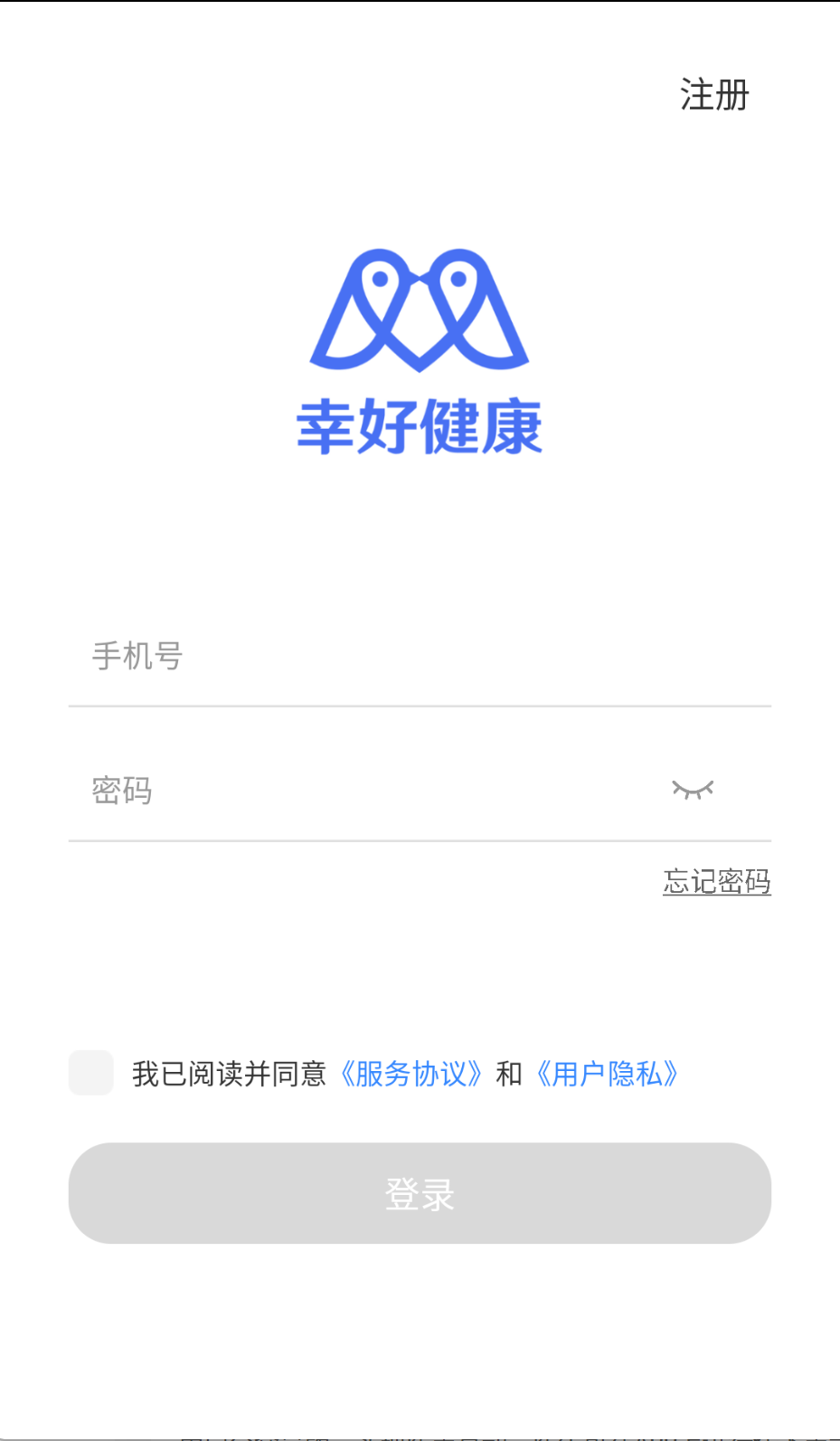Click the closed-eye icon in the password row

click(694, 789)
